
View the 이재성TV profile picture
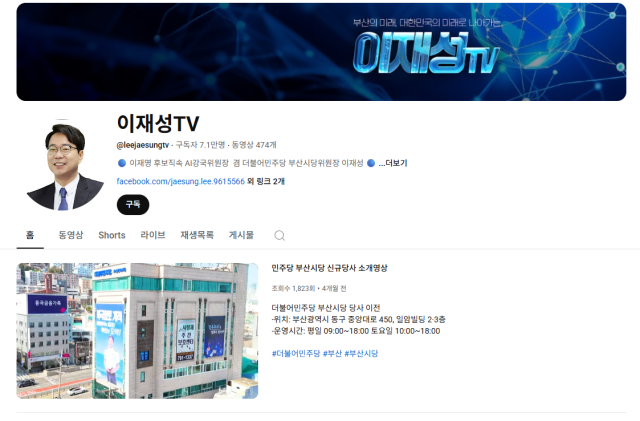click(65, 166)
